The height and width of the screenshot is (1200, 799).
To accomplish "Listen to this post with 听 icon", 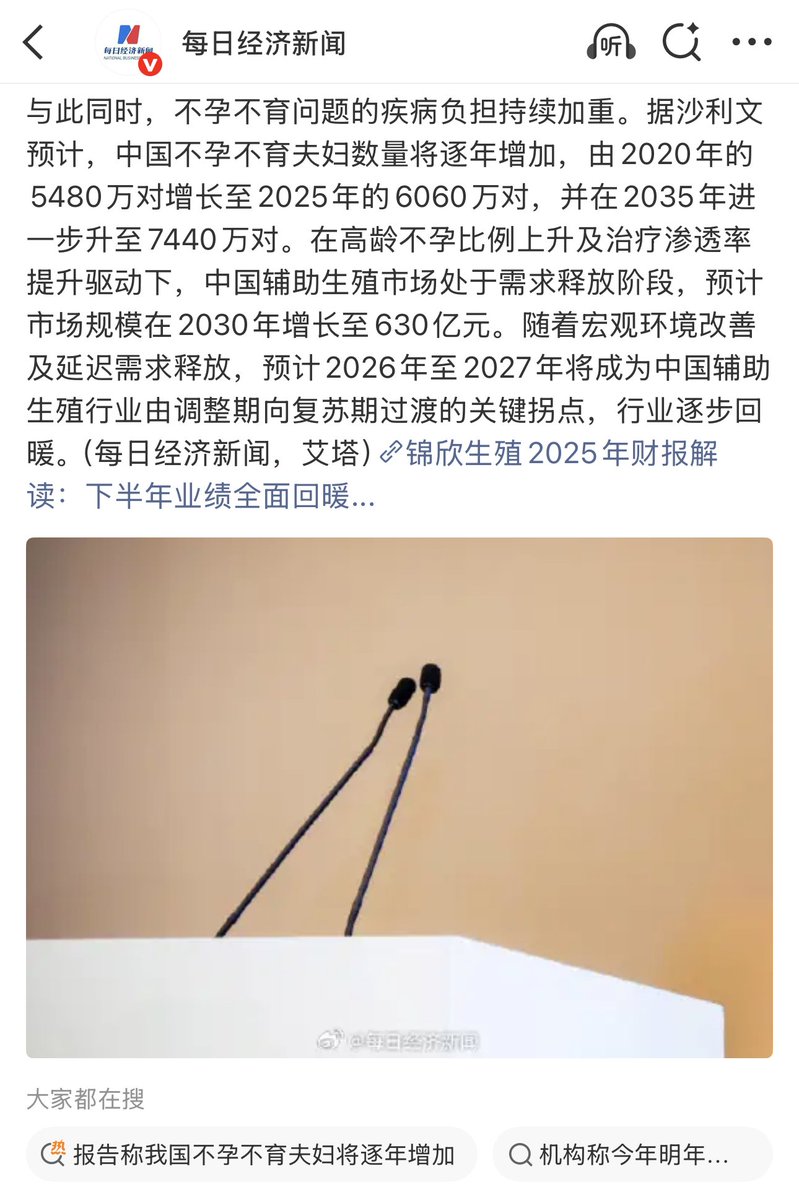I will (x=610, y=42).
